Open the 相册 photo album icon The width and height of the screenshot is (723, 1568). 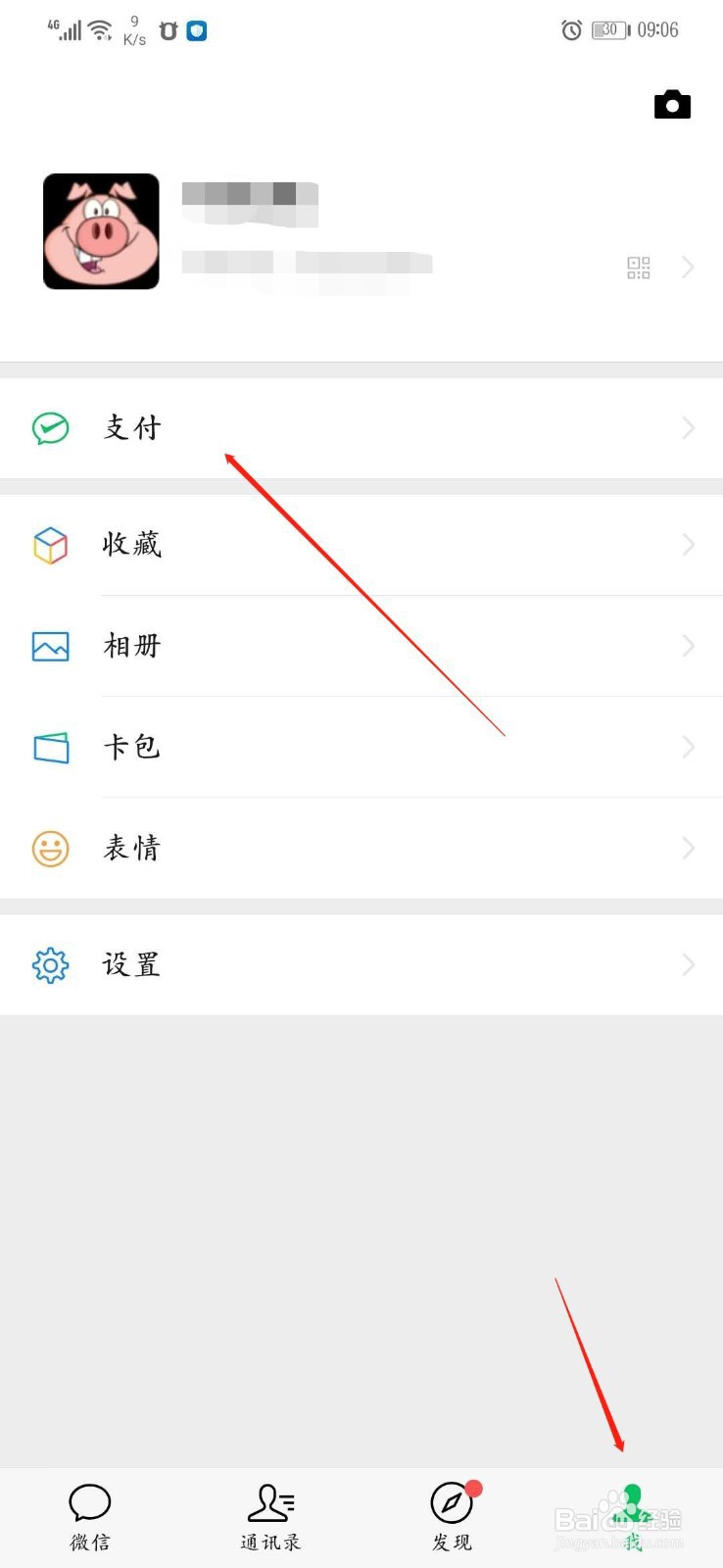(50, 647)
